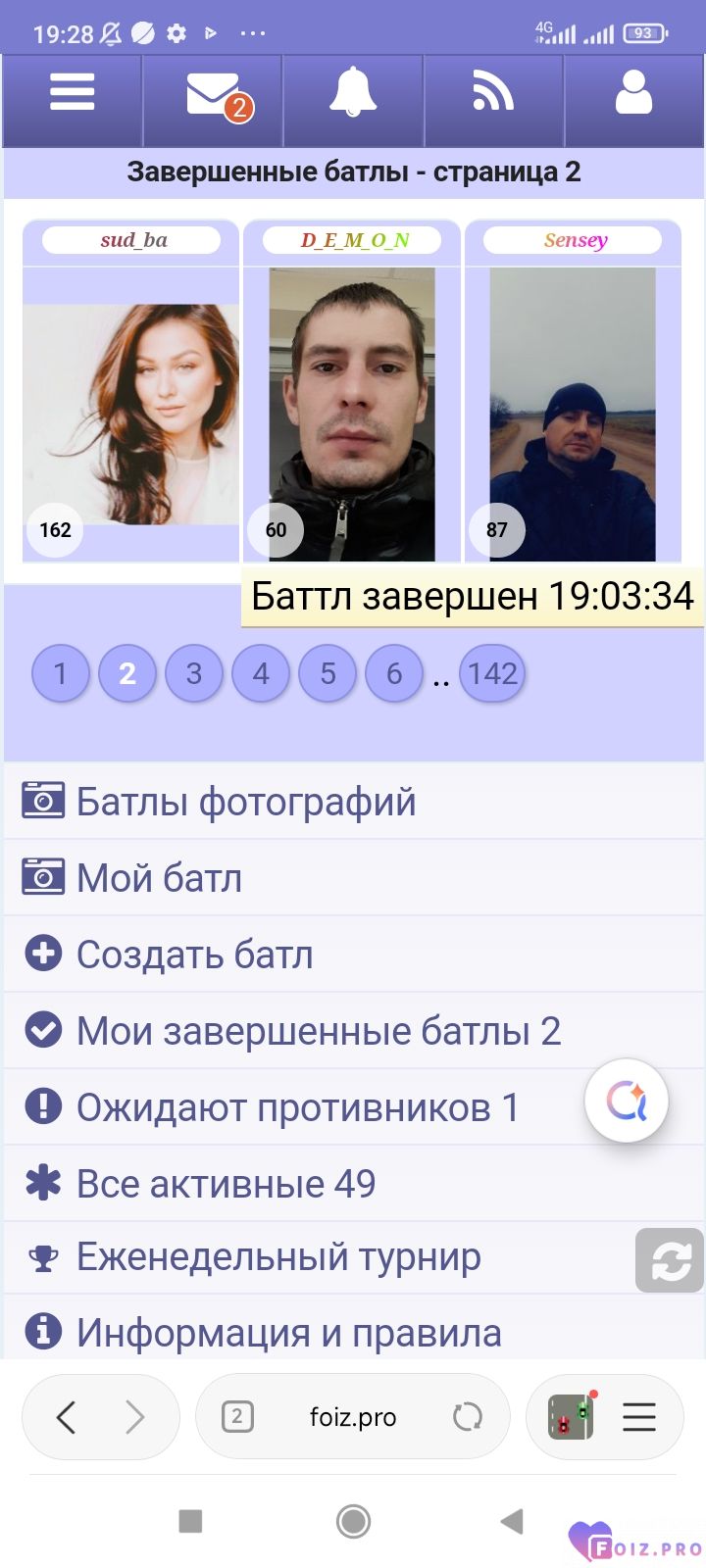Go to page 1 of completed battles
The image size is (706, 1568).
61,673
